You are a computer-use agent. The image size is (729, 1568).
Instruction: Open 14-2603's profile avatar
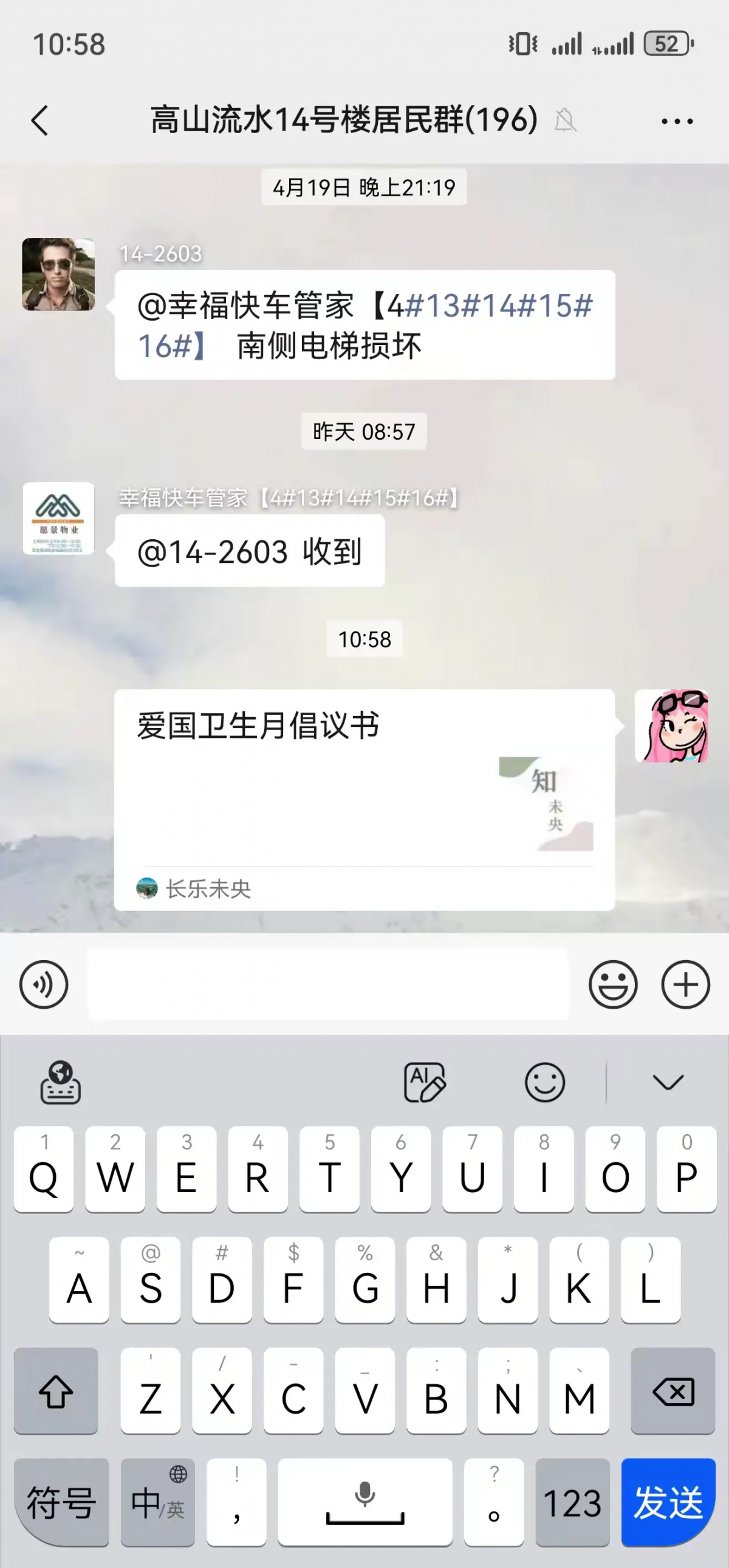coord(58,274)
